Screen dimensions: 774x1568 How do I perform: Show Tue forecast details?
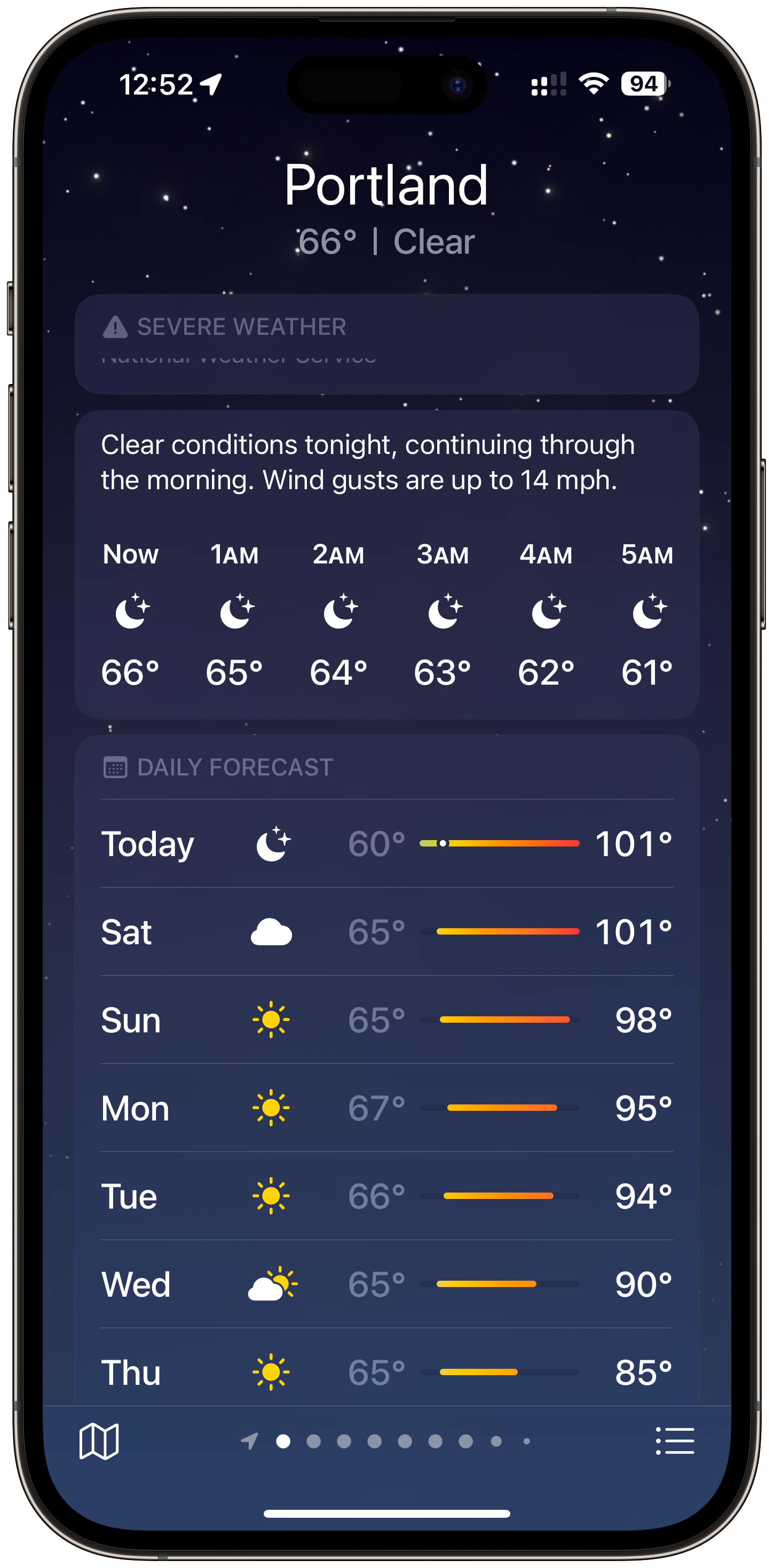[x=386, y=1196]
